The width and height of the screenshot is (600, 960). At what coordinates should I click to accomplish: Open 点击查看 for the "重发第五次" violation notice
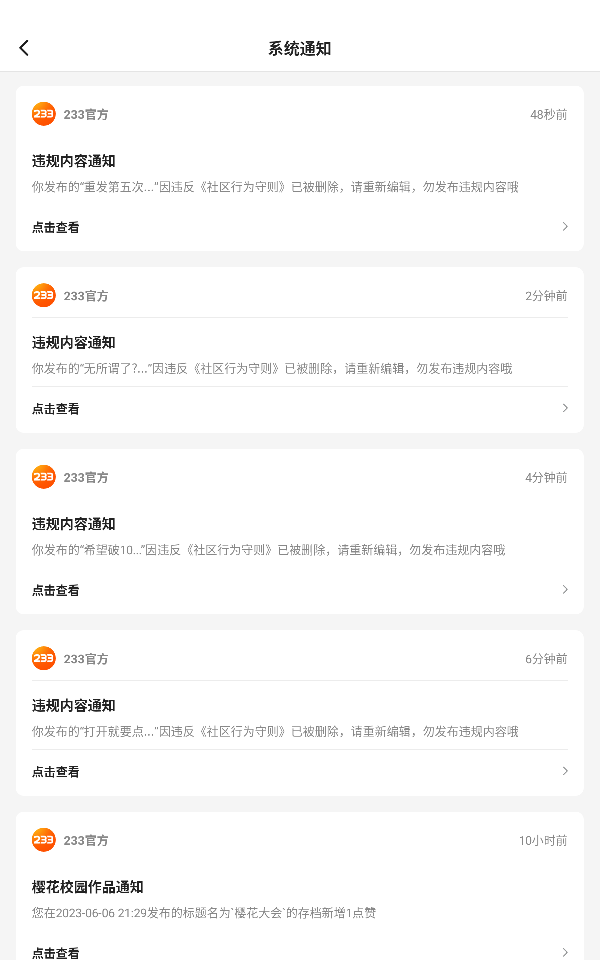[x=299, y=227]
